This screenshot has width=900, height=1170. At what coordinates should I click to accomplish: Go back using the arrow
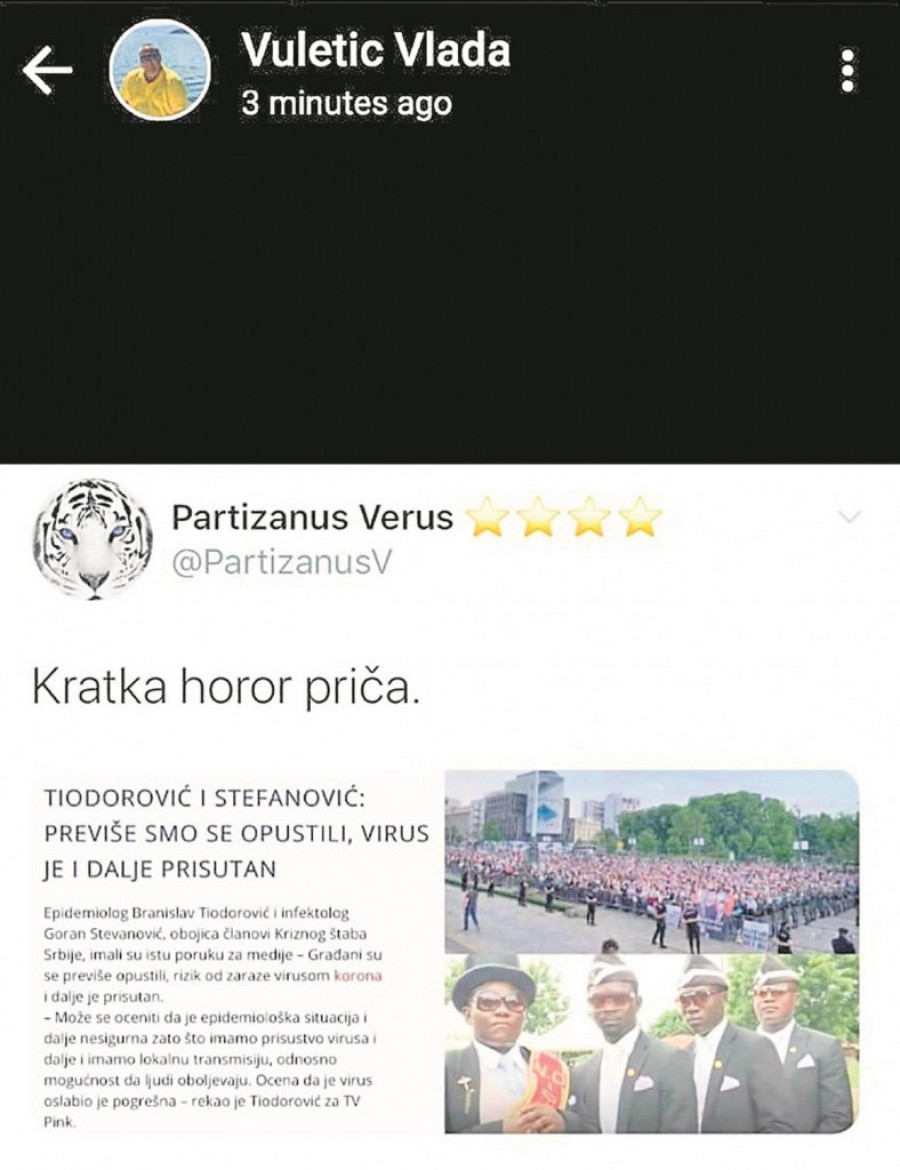point(47,70)
